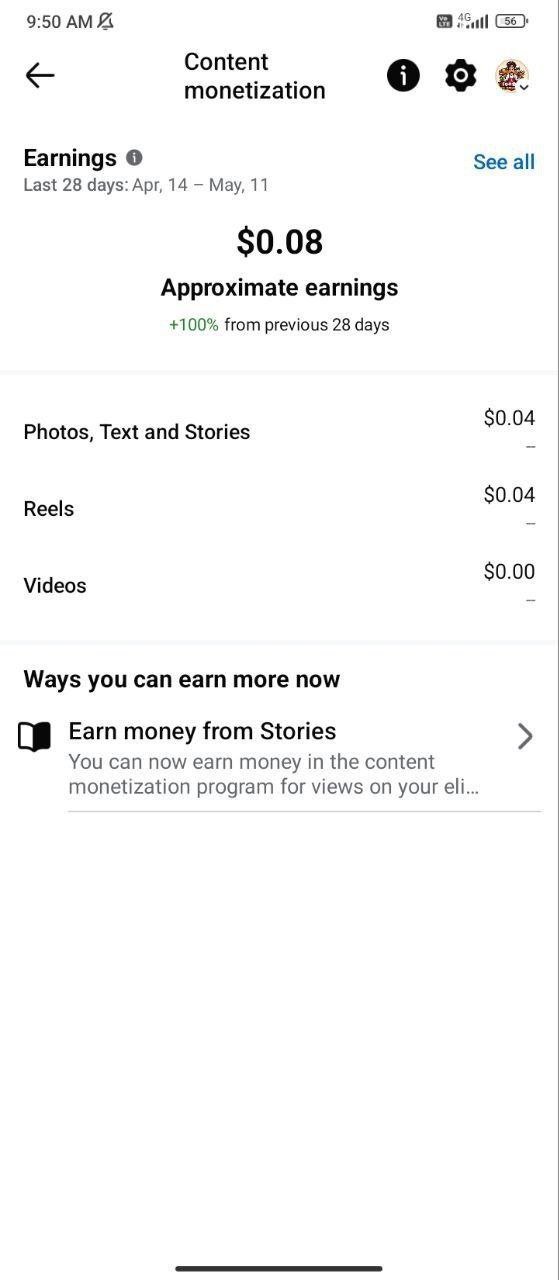Open Earn money from Stories
Screen dimensions: 559x1280
point(279,758)
